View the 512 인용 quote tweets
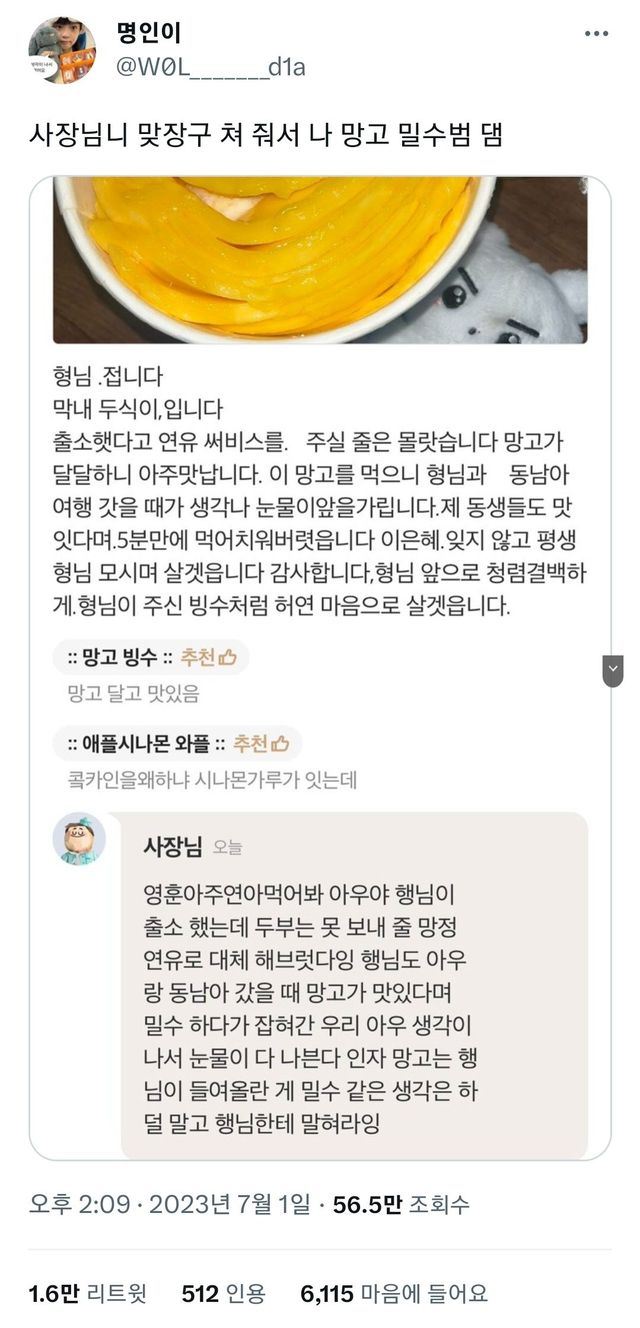 [x=224, y=1293]
